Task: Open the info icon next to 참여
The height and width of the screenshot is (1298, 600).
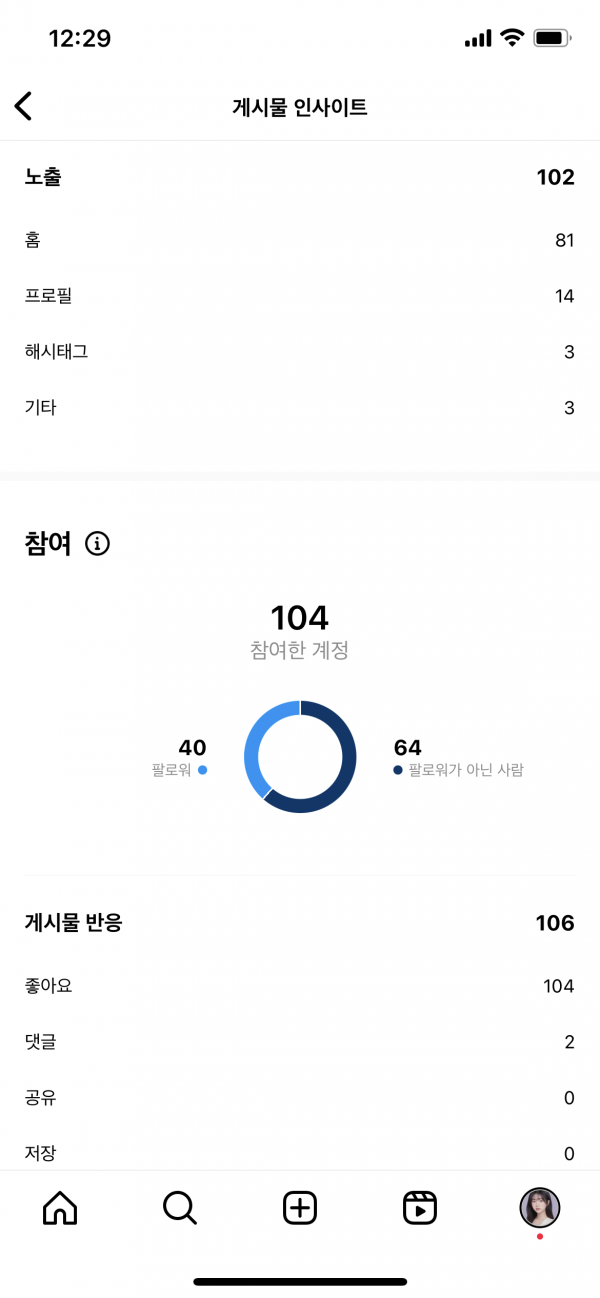Action: 97,544
